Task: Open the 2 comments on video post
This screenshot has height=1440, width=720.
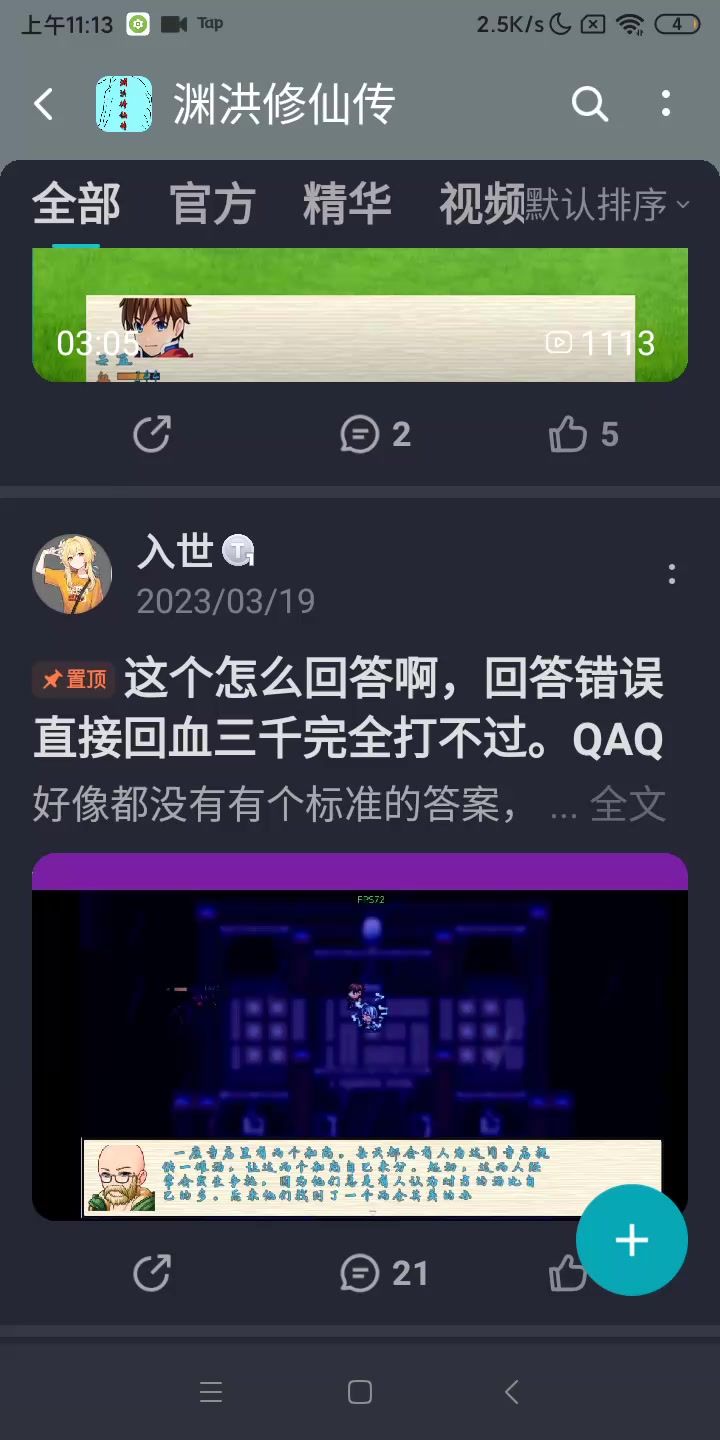Action: pyautogui.click(x=375, y=435)
